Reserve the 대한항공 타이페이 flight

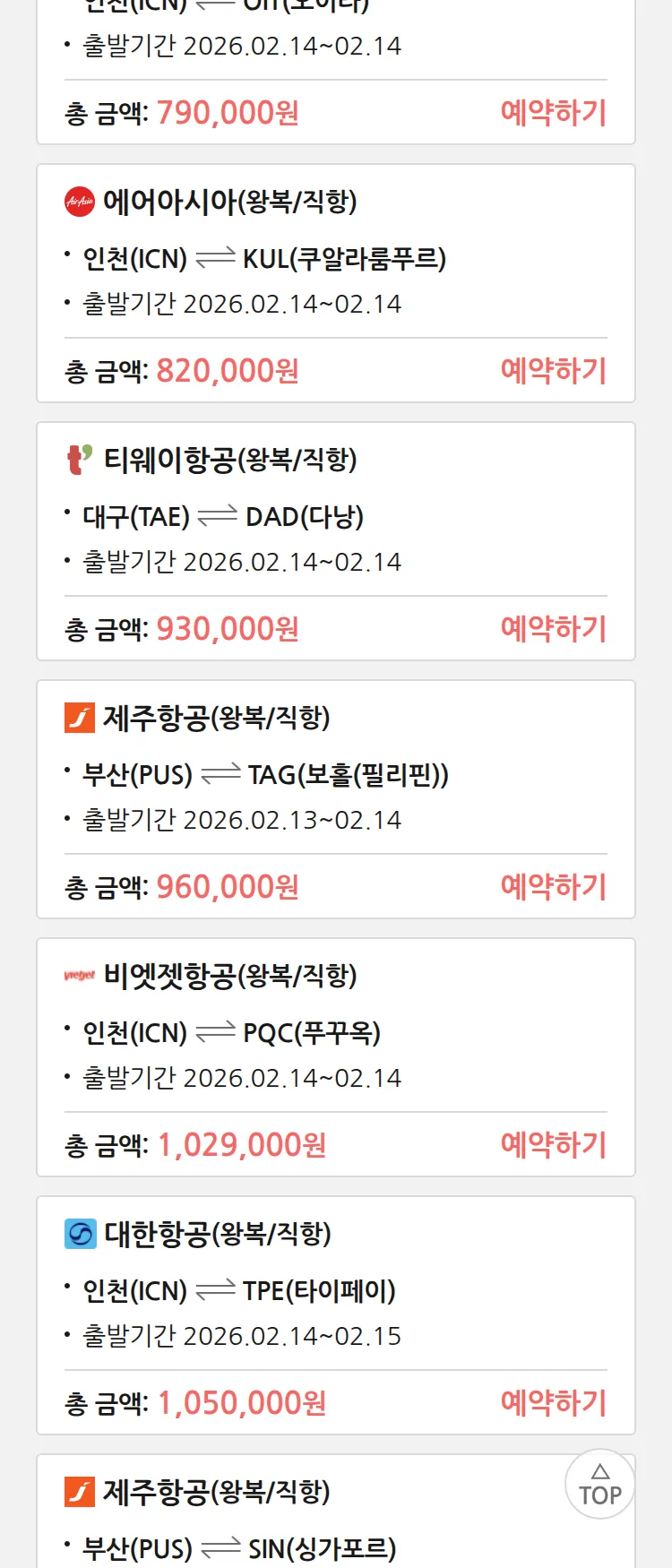pos(553,1403)
